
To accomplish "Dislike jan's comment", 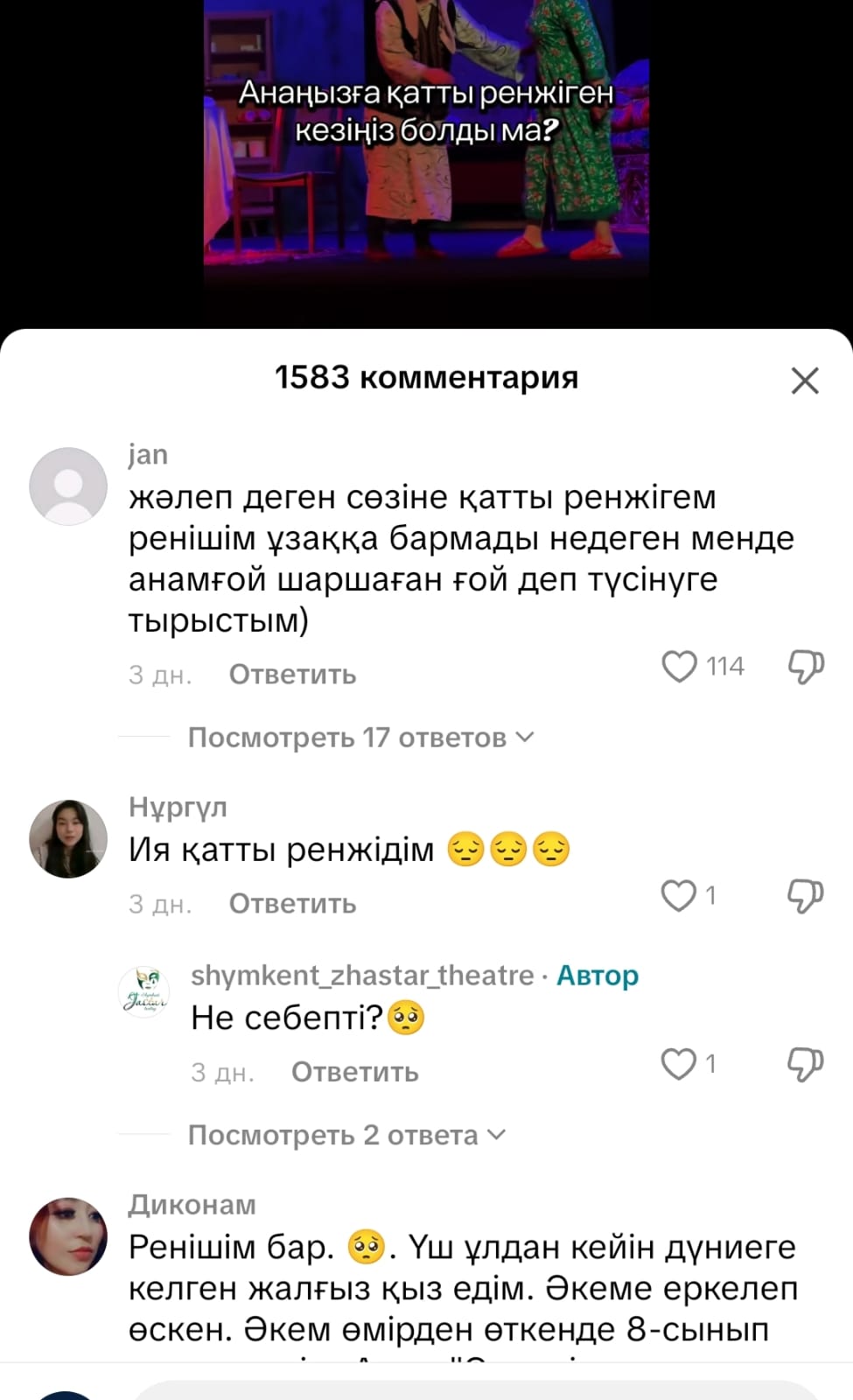I will tap(806, 667).
